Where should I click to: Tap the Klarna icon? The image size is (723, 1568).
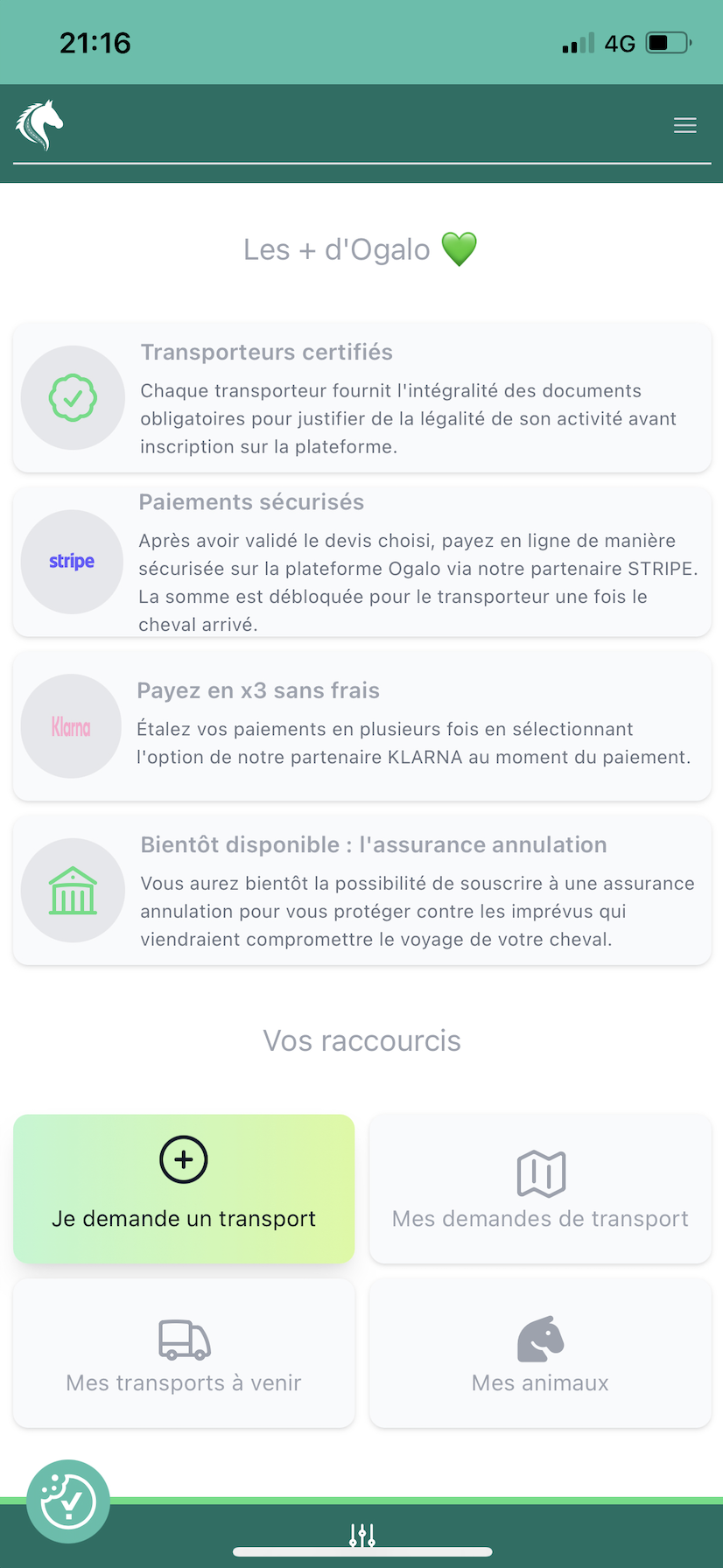click(x=71, y=726)
